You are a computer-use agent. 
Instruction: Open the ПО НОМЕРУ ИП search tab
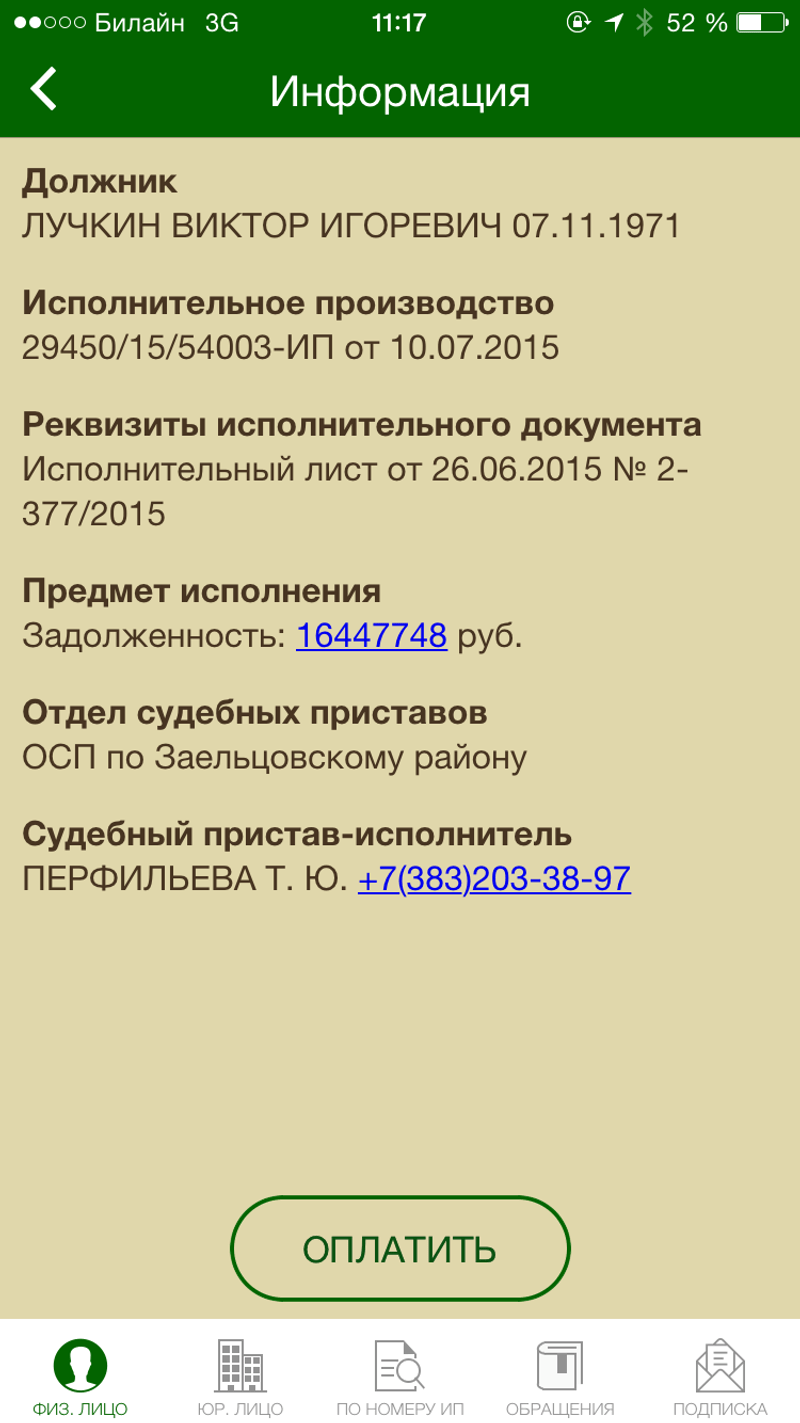pos(400,1377)
